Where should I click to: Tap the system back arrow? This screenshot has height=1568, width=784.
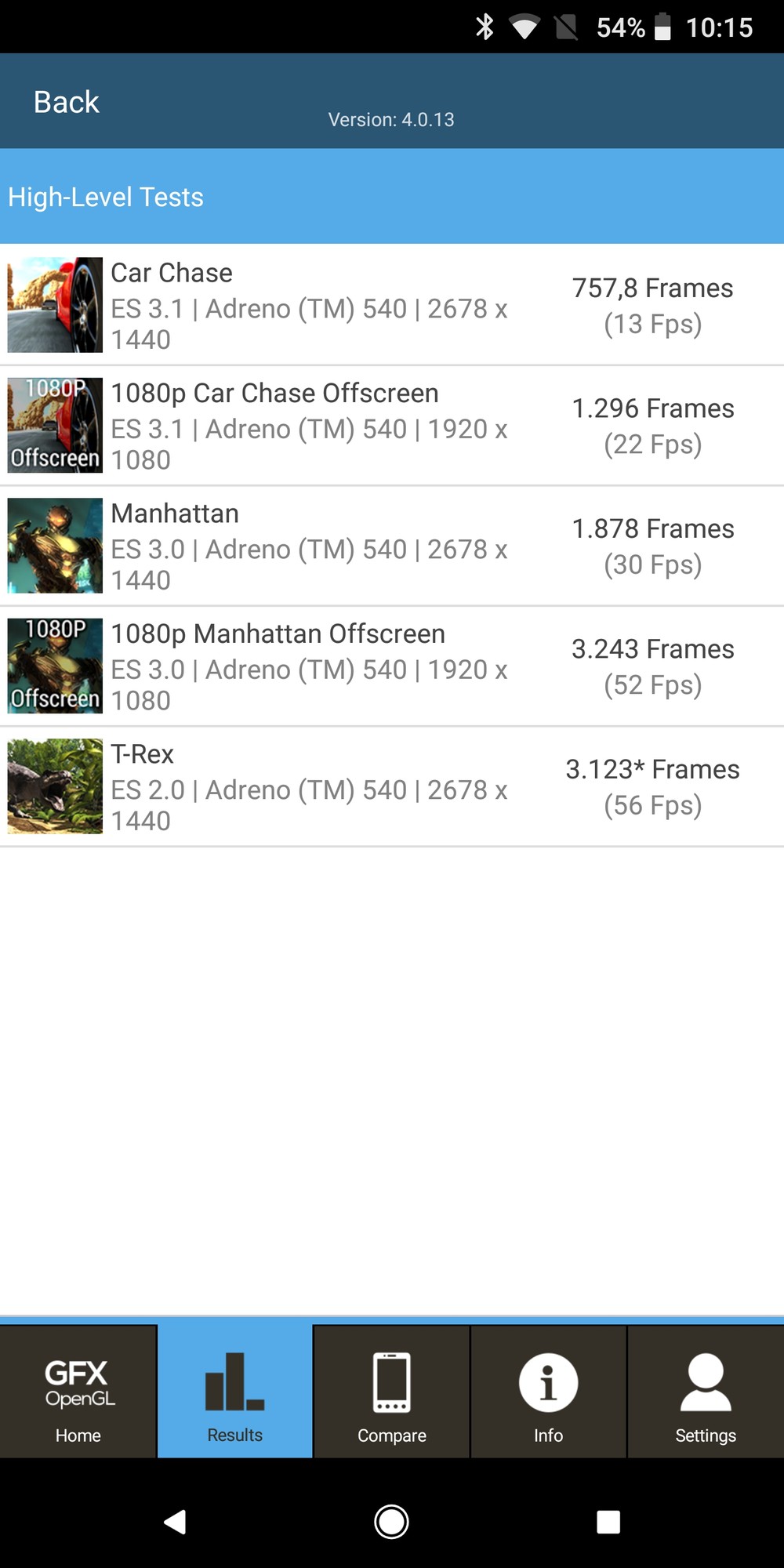pos(175,1522)
